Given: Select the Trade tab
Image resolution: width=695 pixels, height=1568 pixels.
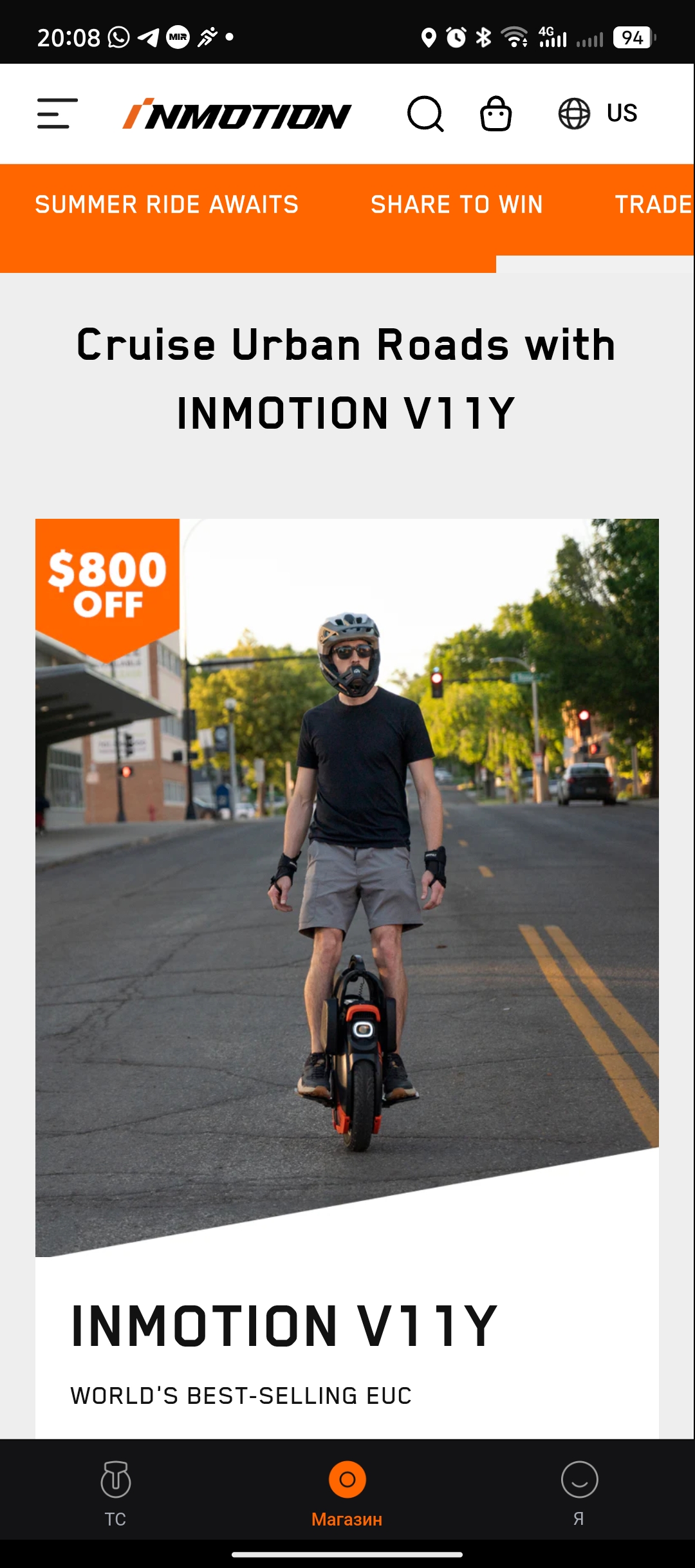Looking at the screenshot, I should pyautogui.click(x=653, y=205).
